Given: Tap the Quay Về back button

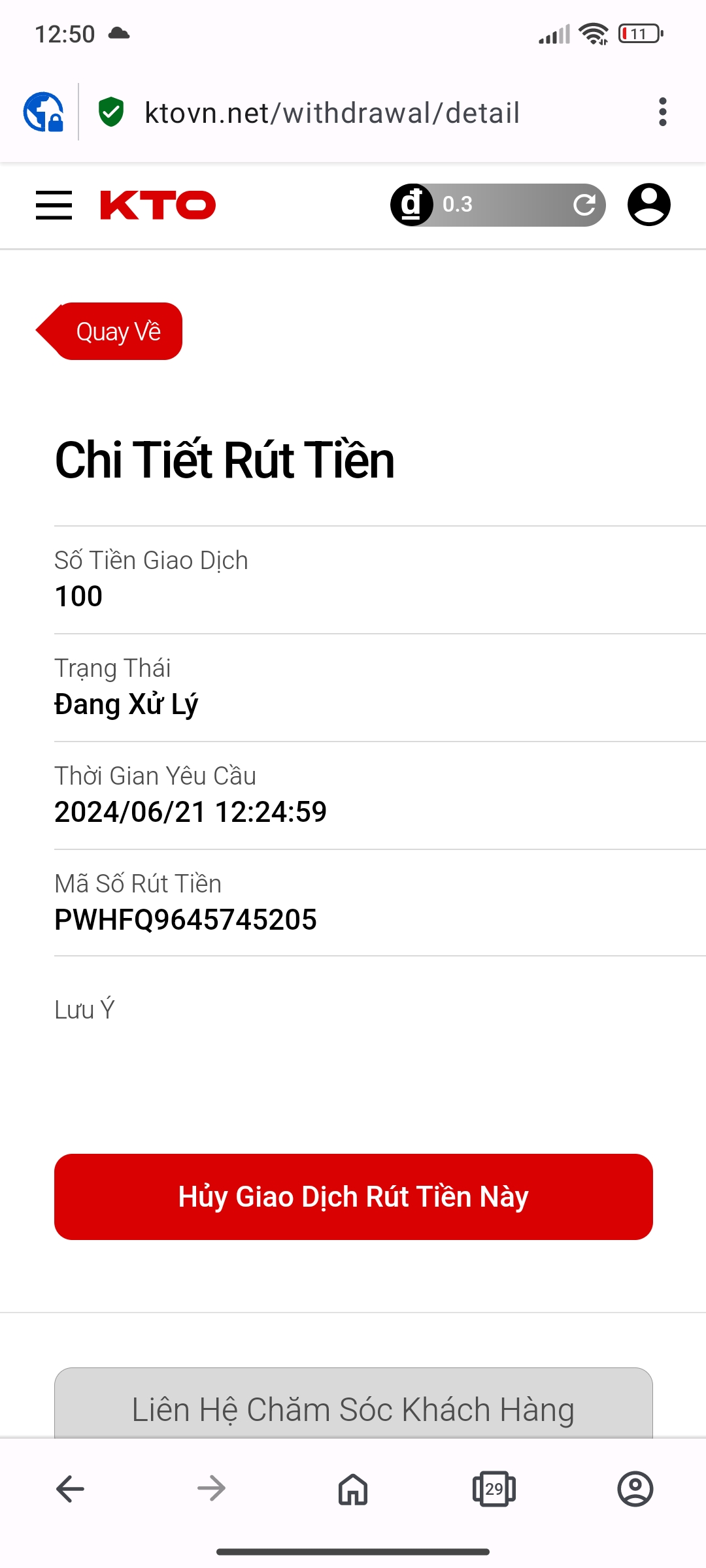Looking at the screenshot, I should coord(109,331).
